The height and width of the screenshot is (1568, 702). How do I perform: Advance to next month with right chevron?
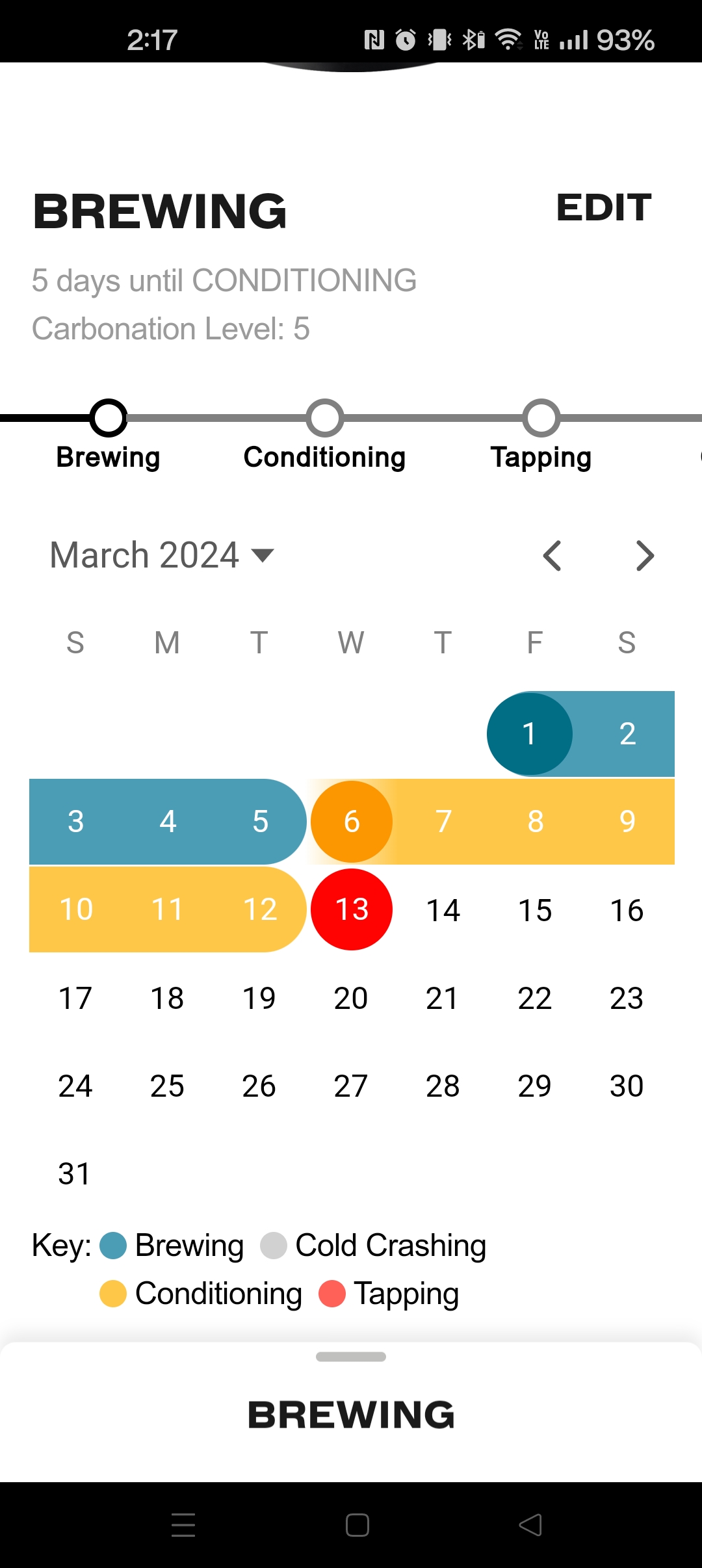pyautogui.click(x=644, y=556)
